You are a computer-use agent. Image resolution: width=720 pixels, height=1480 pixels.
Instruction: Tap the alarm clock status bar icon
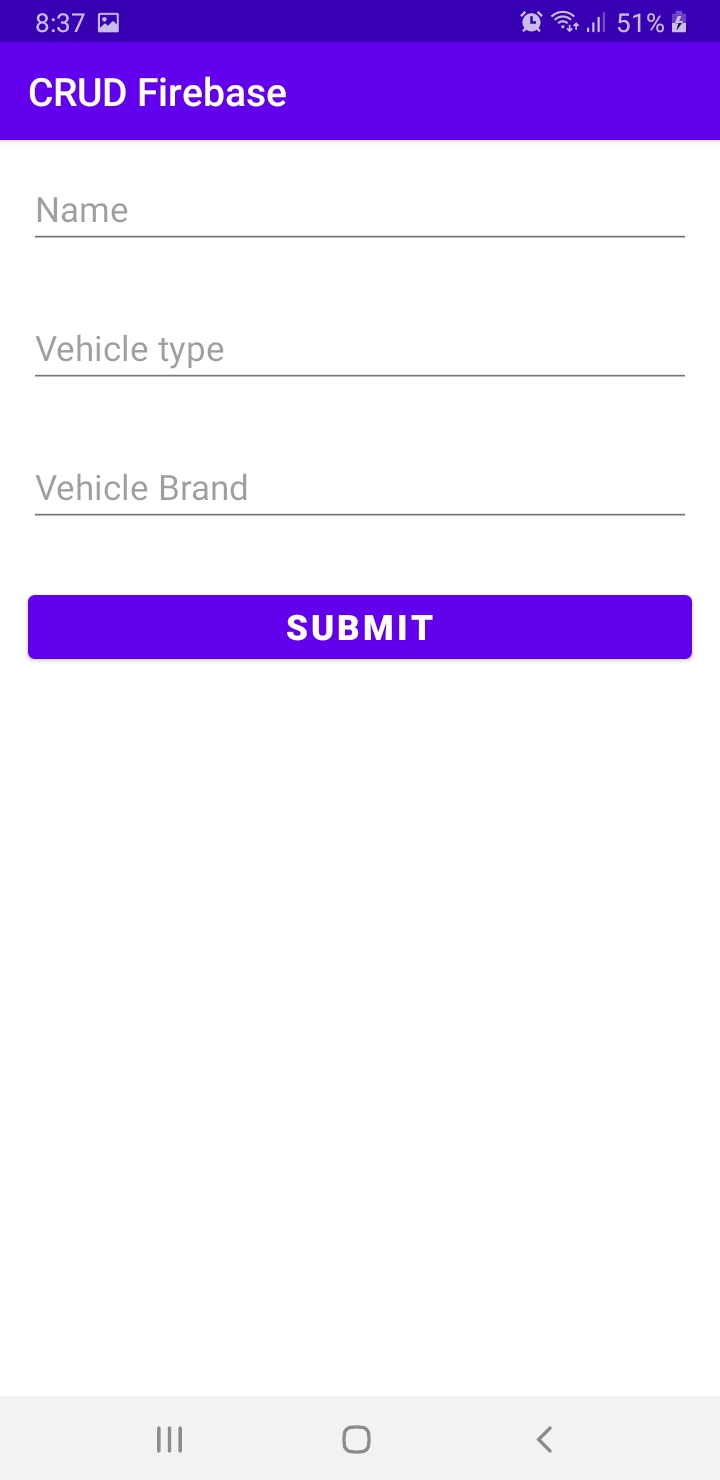coord(529,20)
